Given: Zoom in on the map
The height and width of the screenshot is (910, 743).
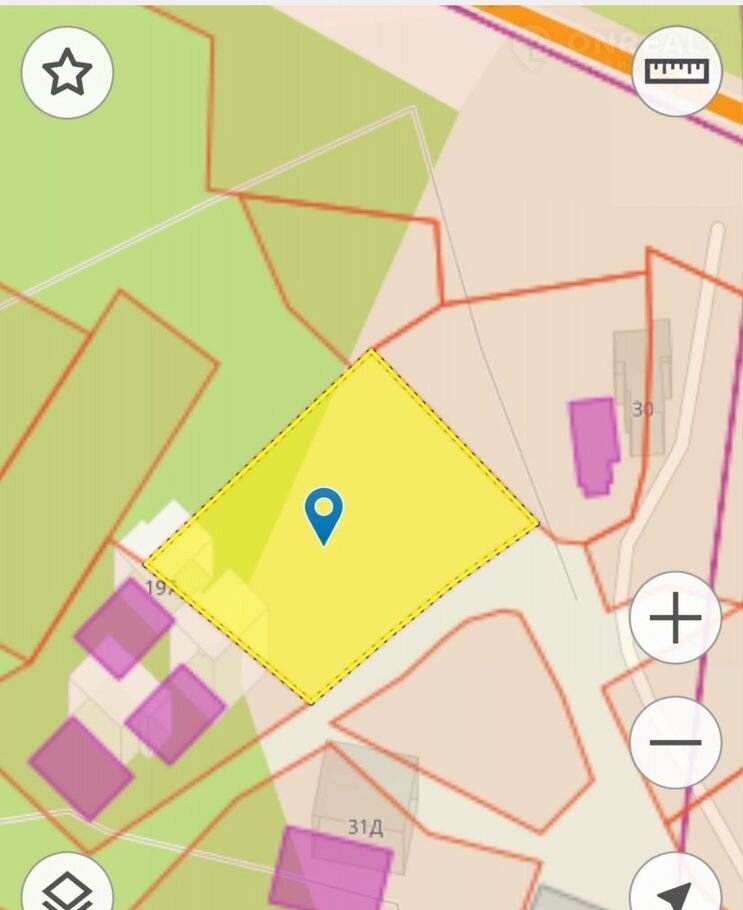Looking at the screenshot, I should [675, 617].
